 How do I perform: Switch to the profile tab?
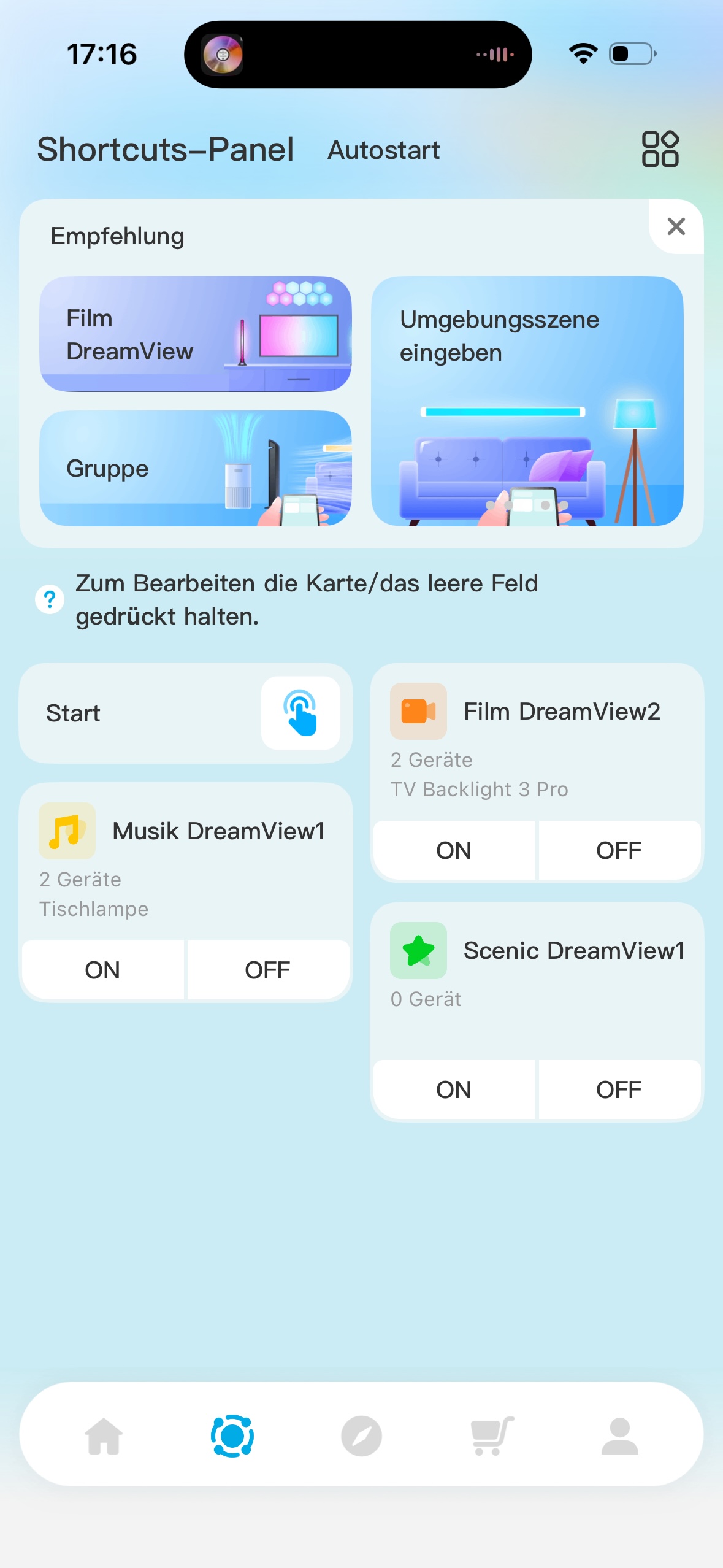(x=619, y=1435)
